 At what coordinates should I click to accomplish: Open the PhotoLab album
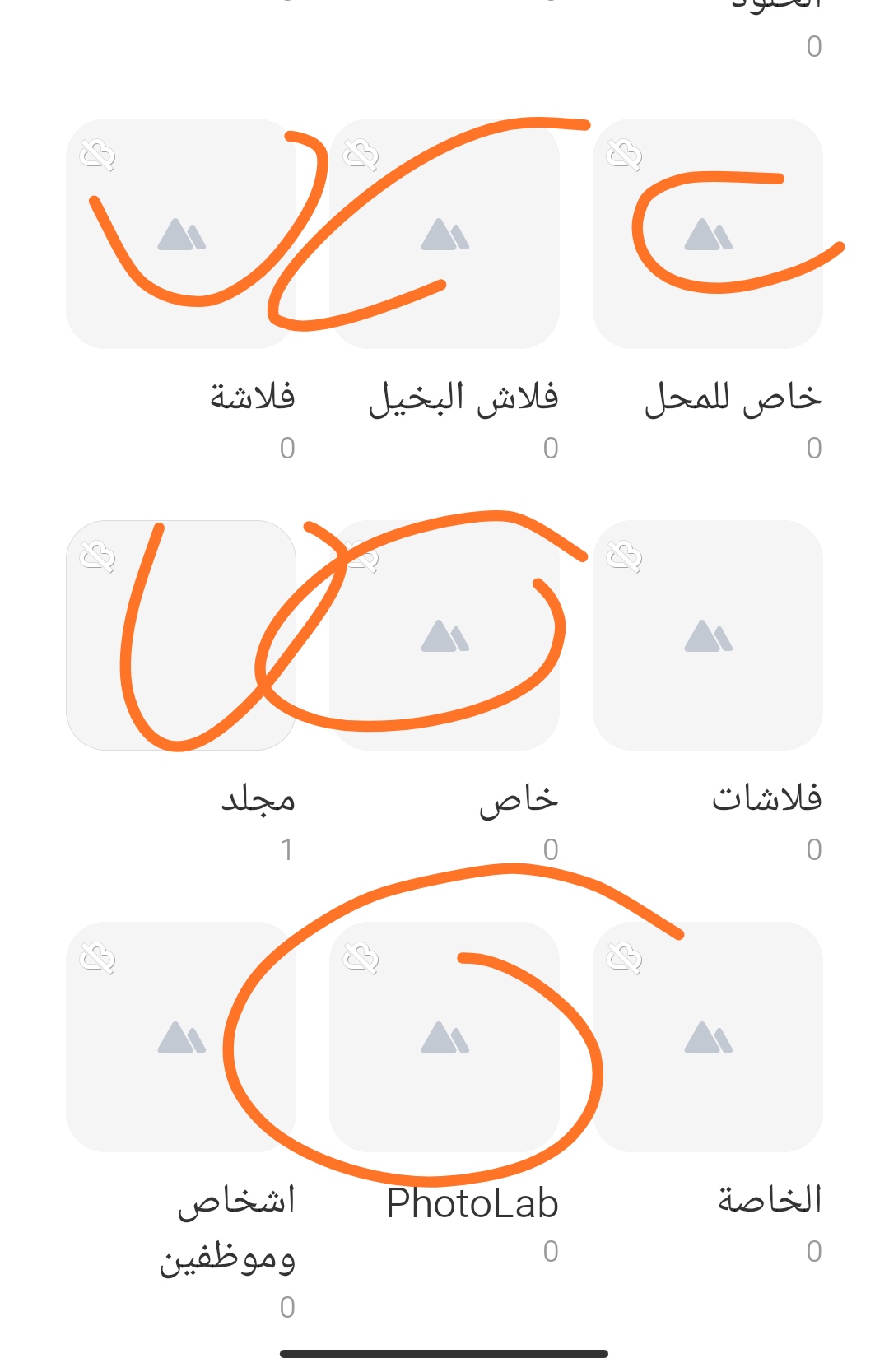pos(444,1037)
